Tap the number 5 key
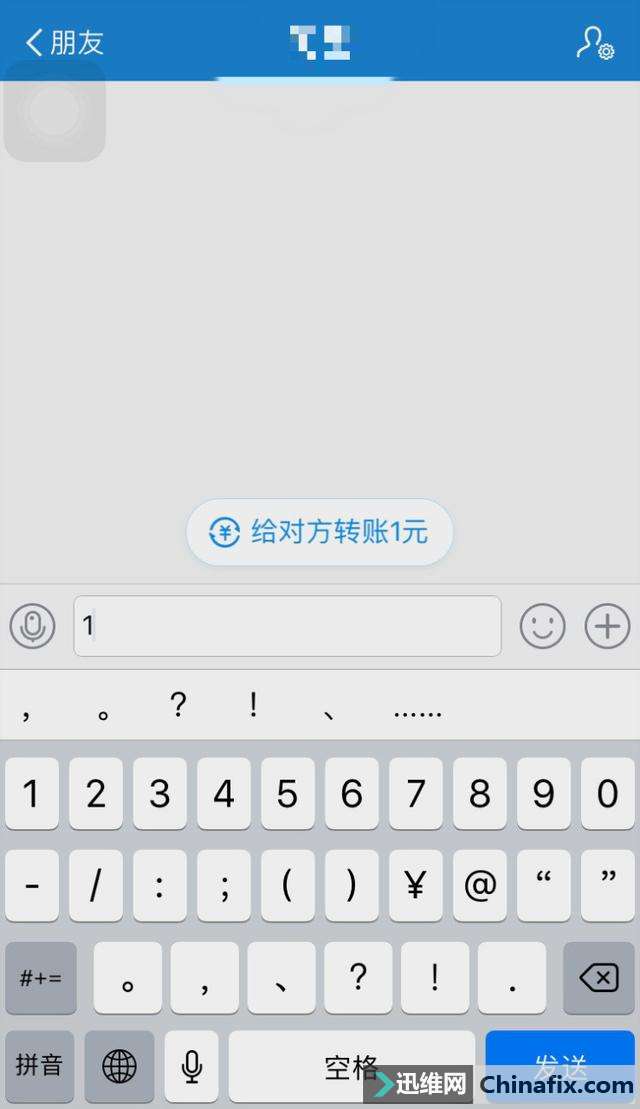Screen dimensions: 640x1109 (287, 793)
